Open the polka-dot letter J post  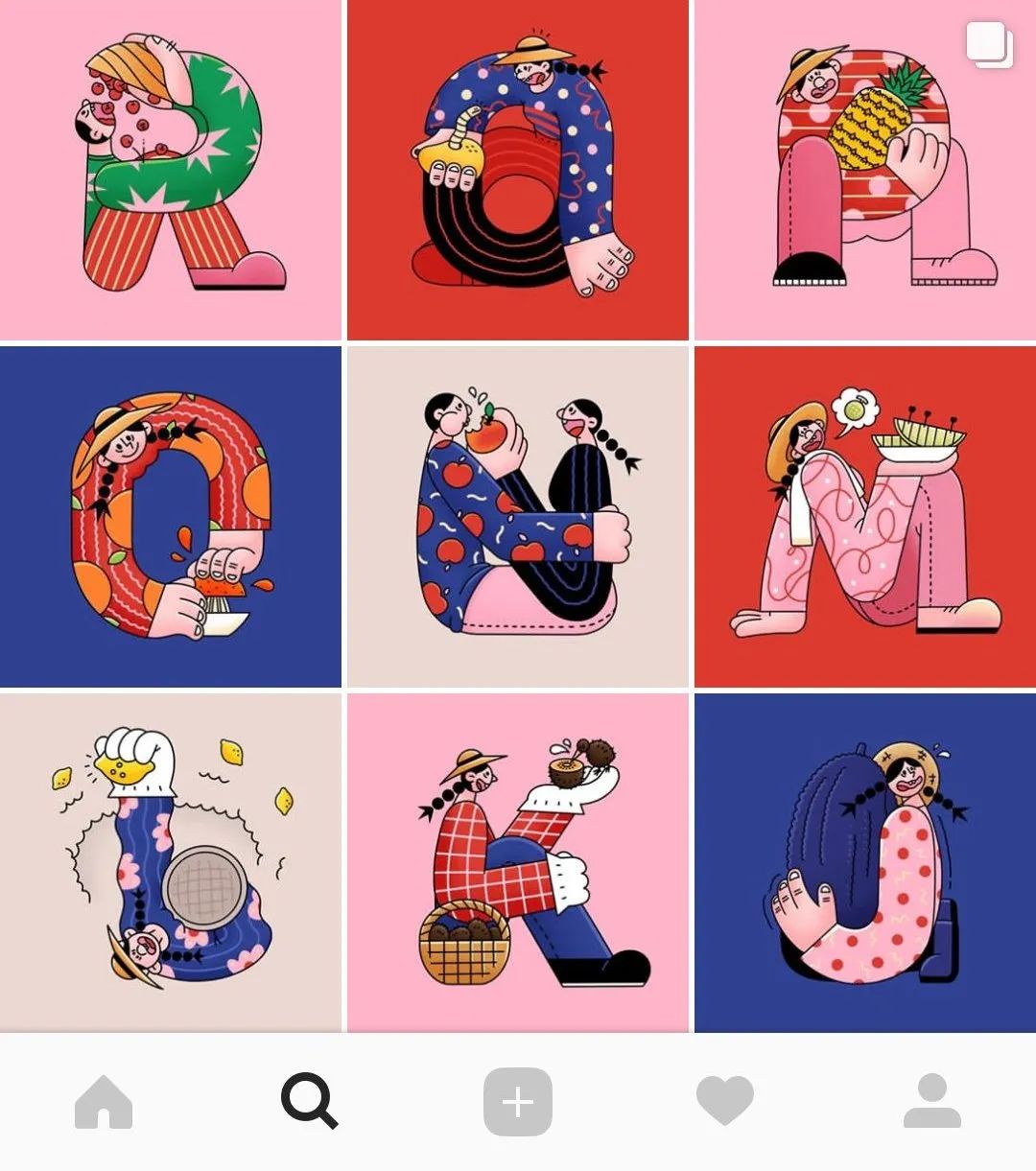[x=865, y=863]
